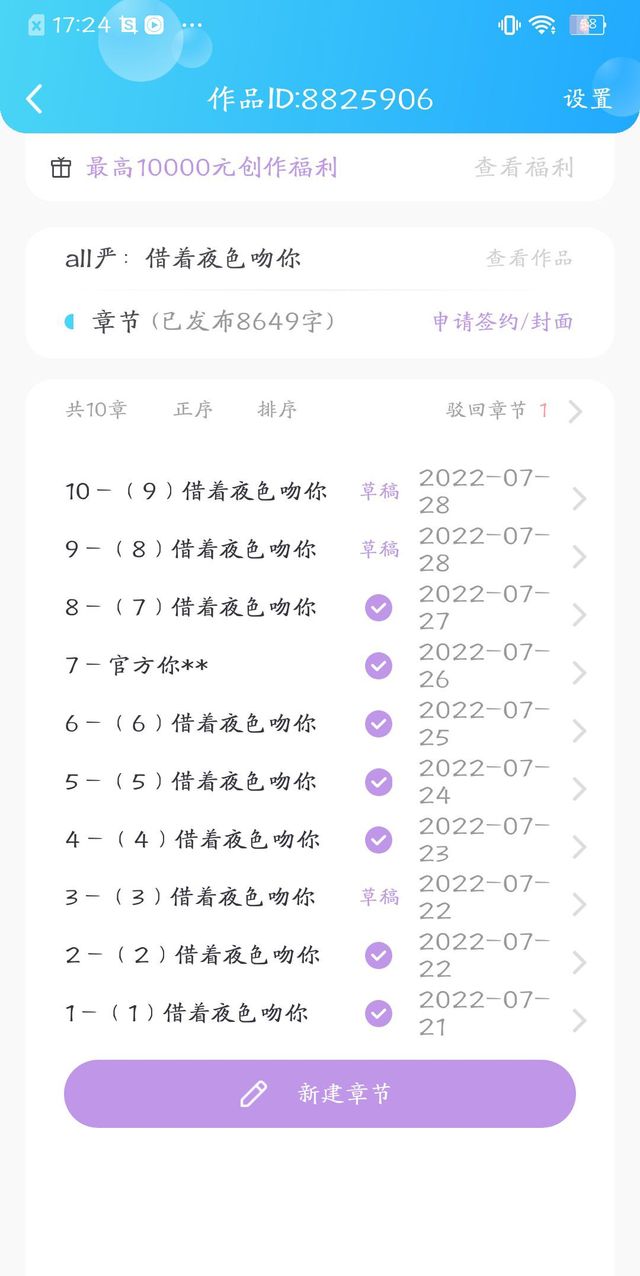Image resolution: width=640 pixels, height=1276 pixels.
Task: Open 设置 in the top bar
Action: tap(587, 99)
